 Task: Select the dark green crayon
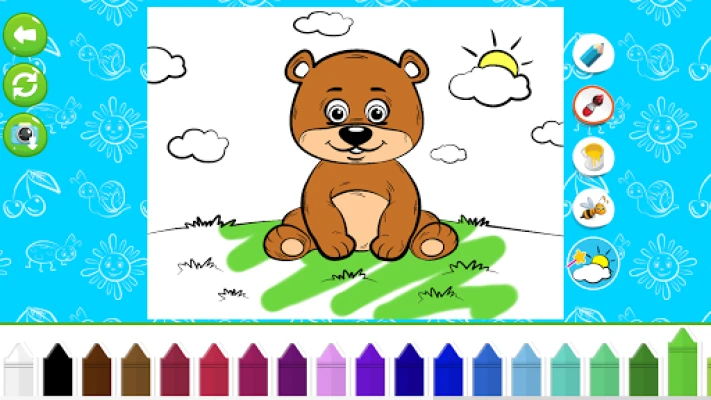[643, 372]
